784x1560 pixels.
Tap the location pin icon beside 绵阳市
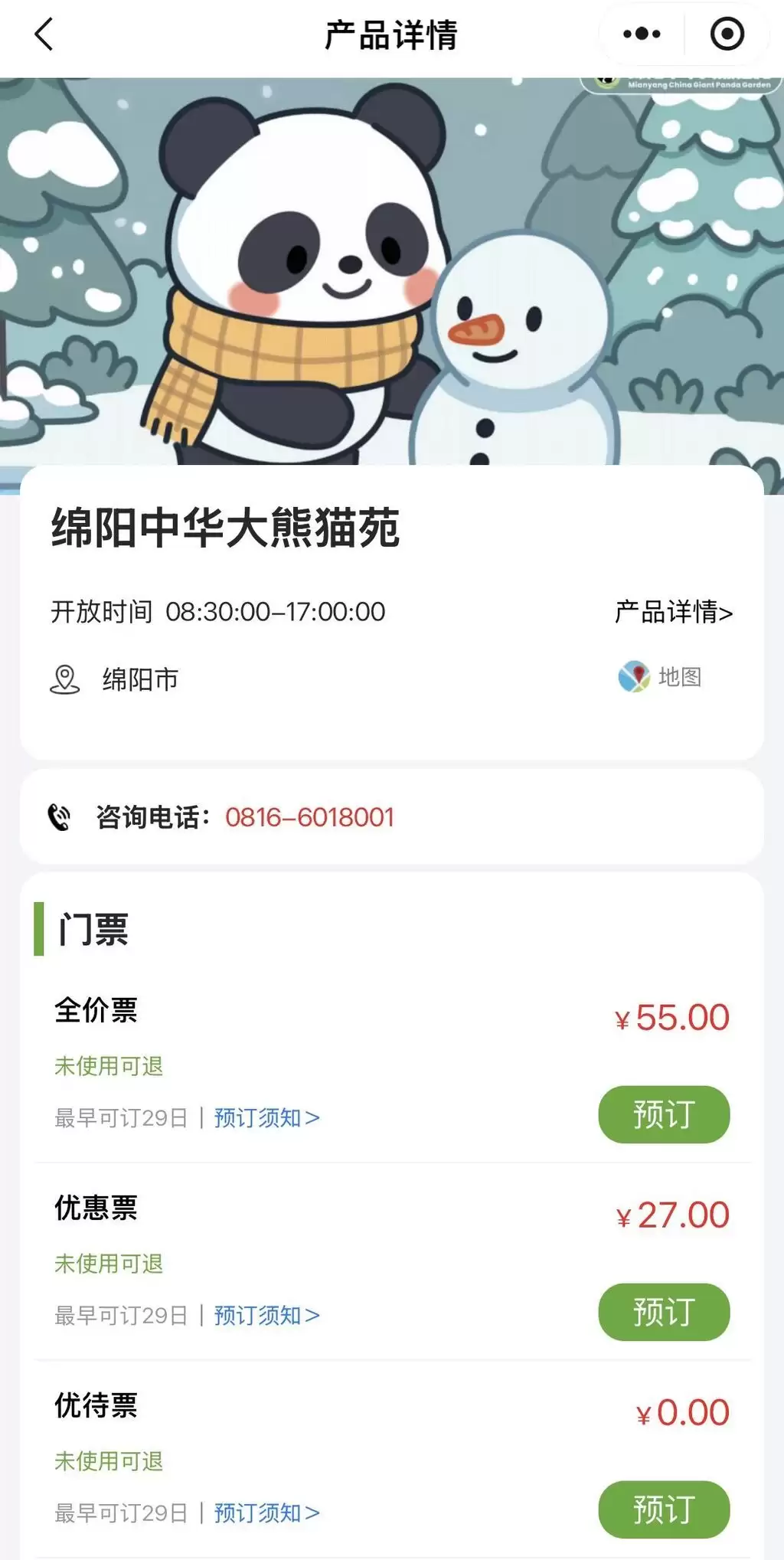(x=65, y=679)
